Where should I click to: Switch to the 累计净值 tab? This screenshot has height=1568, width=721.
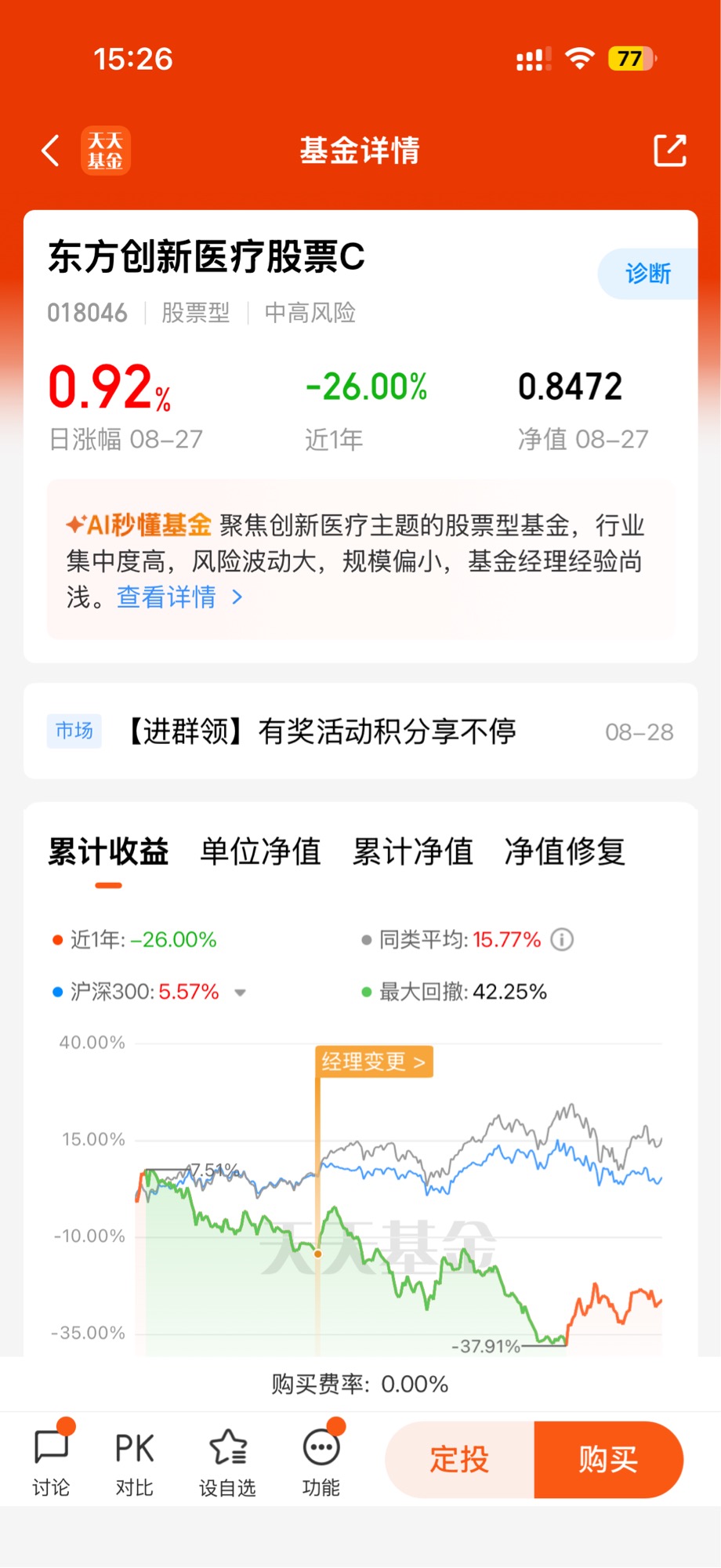[413, 852]
